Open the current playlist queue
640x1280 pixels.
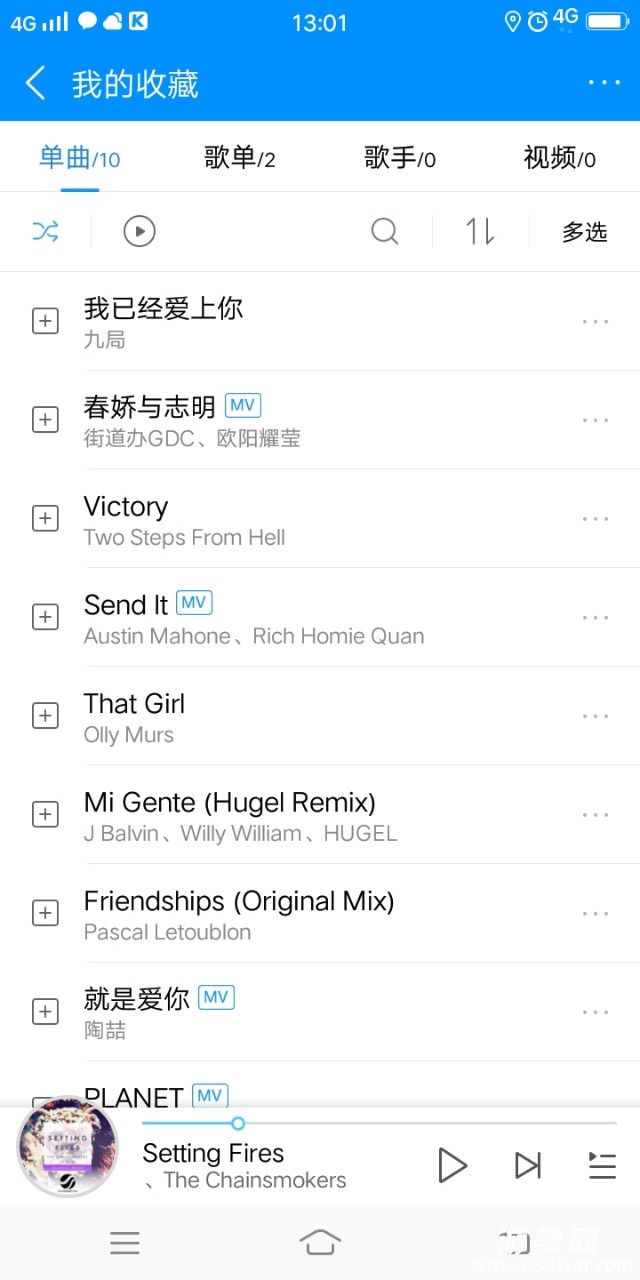click(602, 1165)
